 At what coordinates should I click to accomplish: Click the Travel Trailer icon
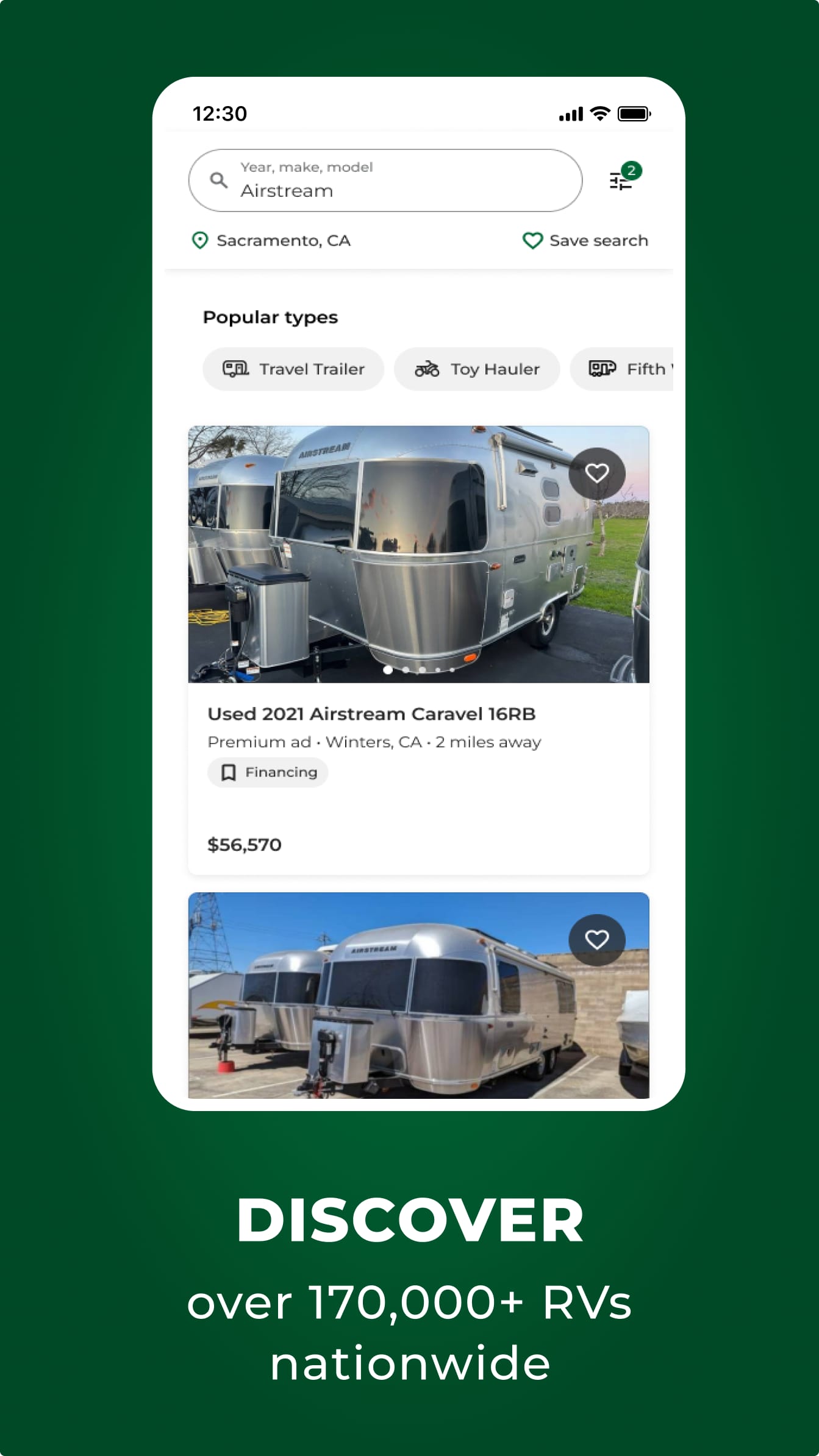point(235,368)
